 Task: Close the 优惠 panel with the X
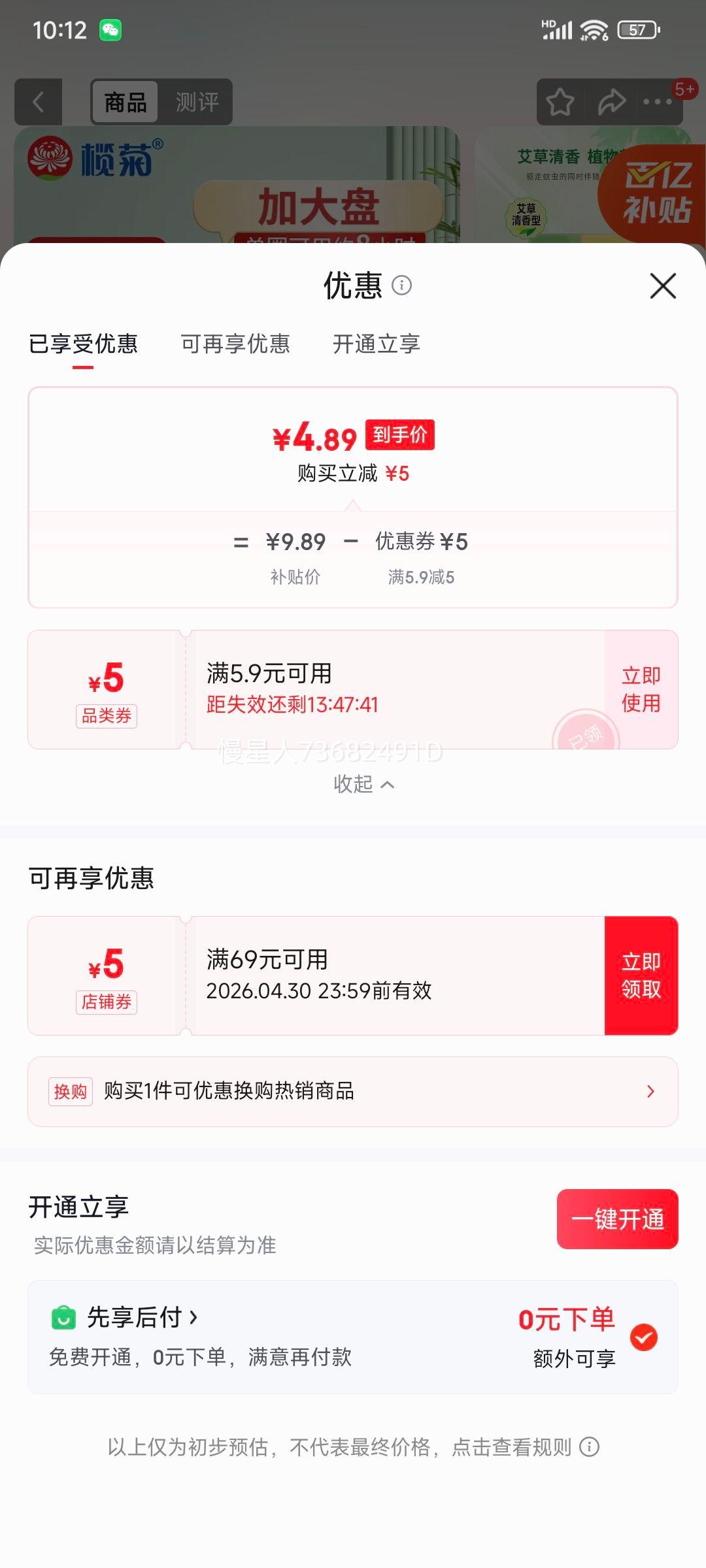pos(664,286)
